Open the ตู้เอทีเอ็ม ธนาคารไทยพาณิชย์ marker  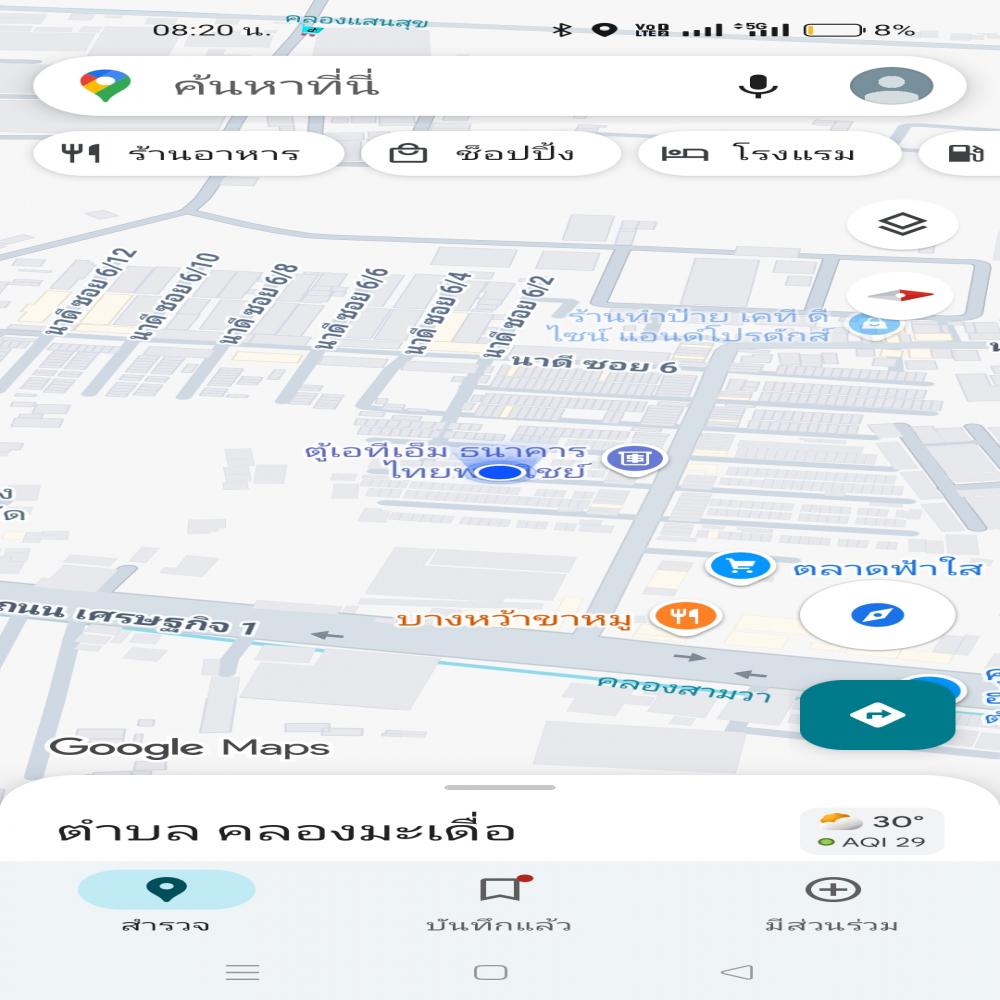tap(634, 458)
